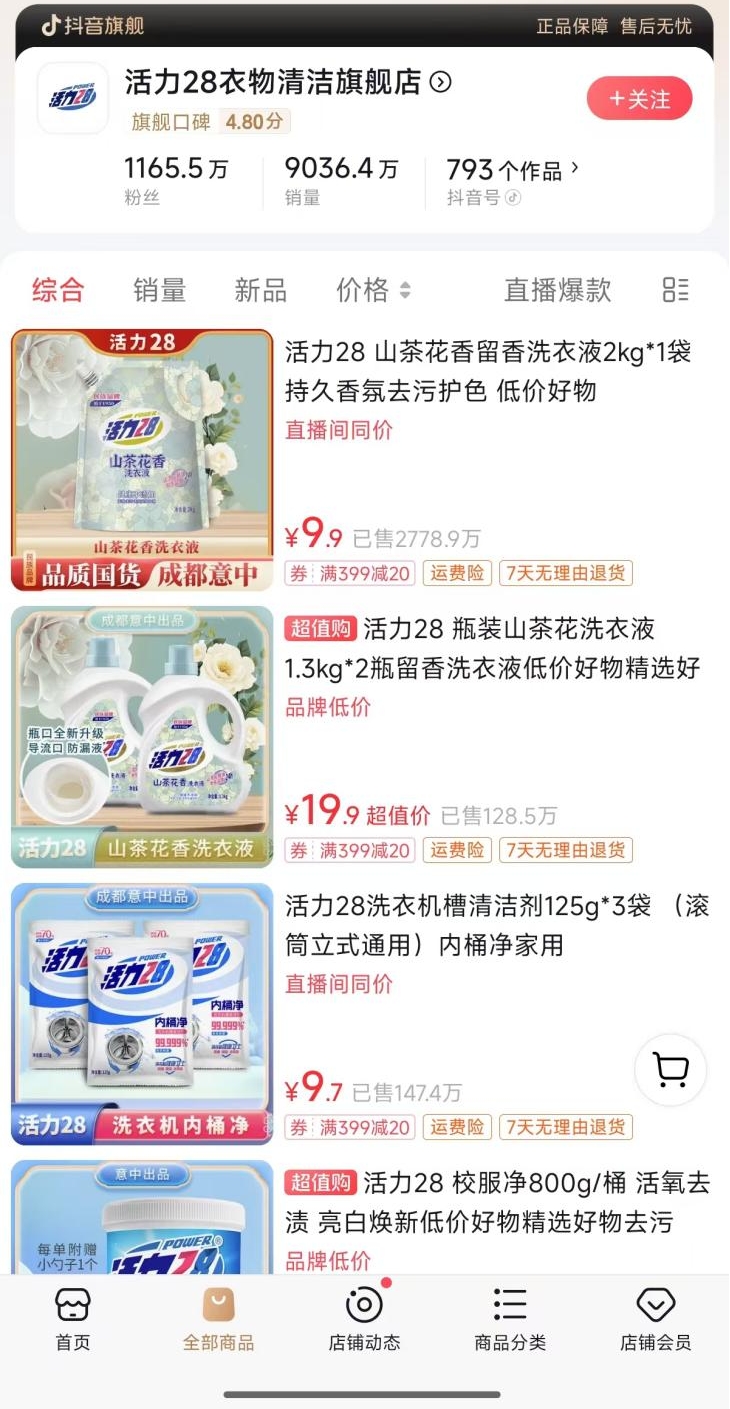
Task: Sort products by 价格
Action: coord(372,290)
